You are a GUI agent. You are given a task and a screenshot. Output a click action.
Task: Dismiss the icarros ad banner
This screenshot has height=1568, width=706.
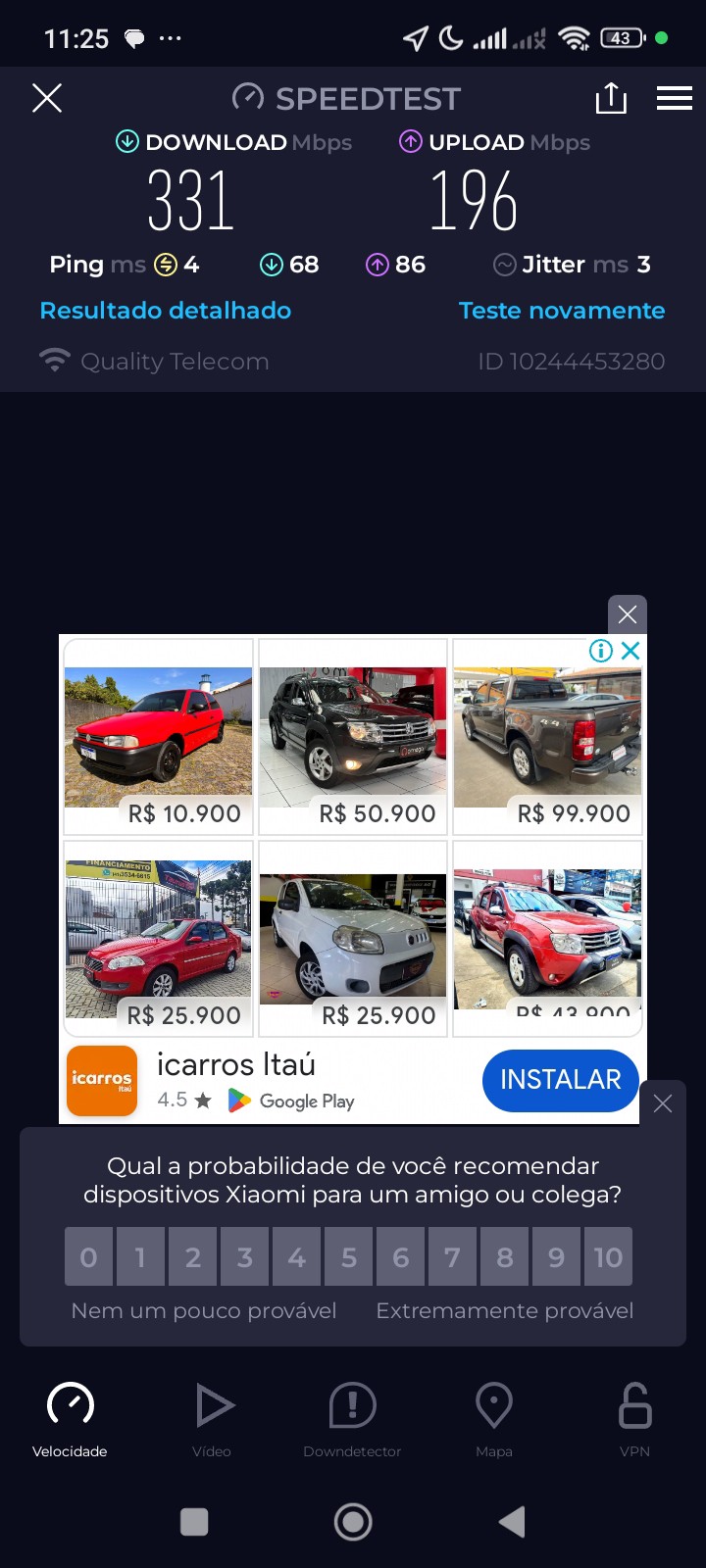(x=628, y=614)
